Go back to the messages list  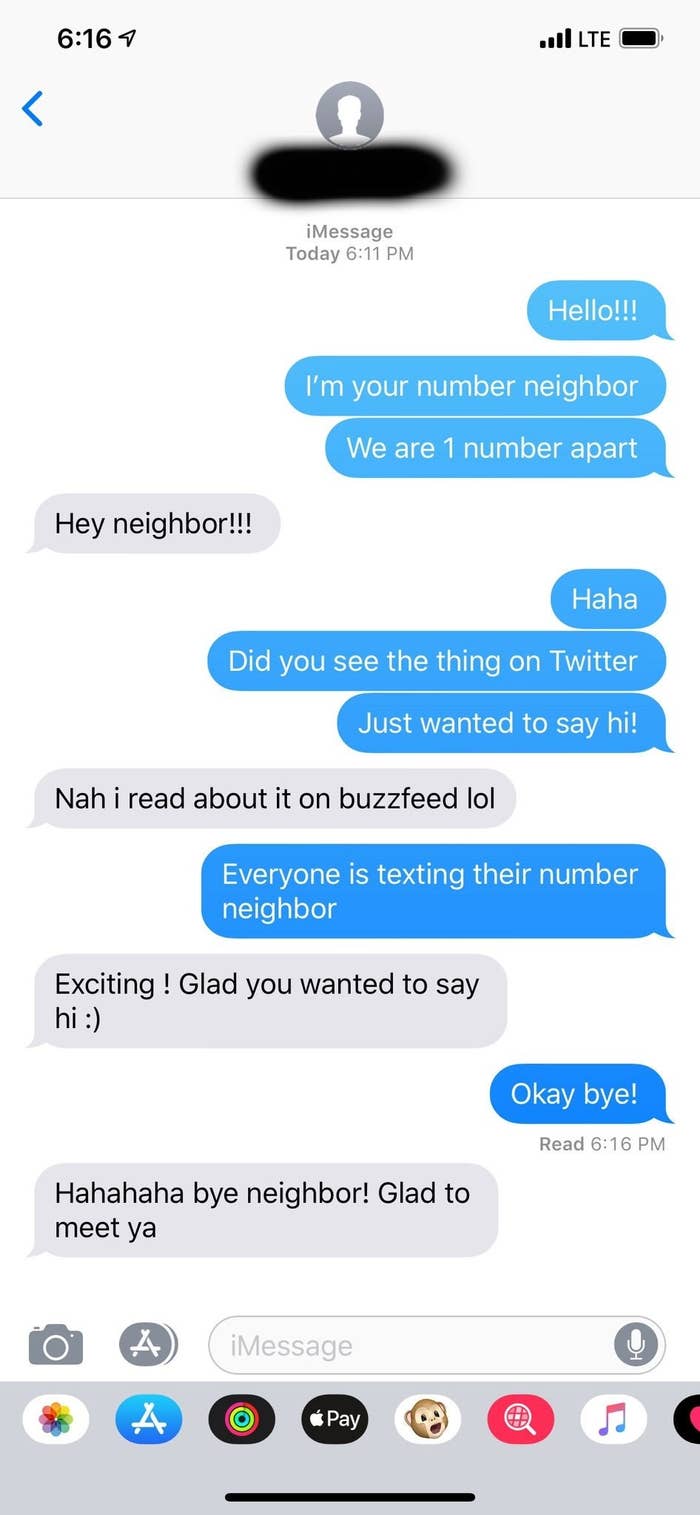33,108
